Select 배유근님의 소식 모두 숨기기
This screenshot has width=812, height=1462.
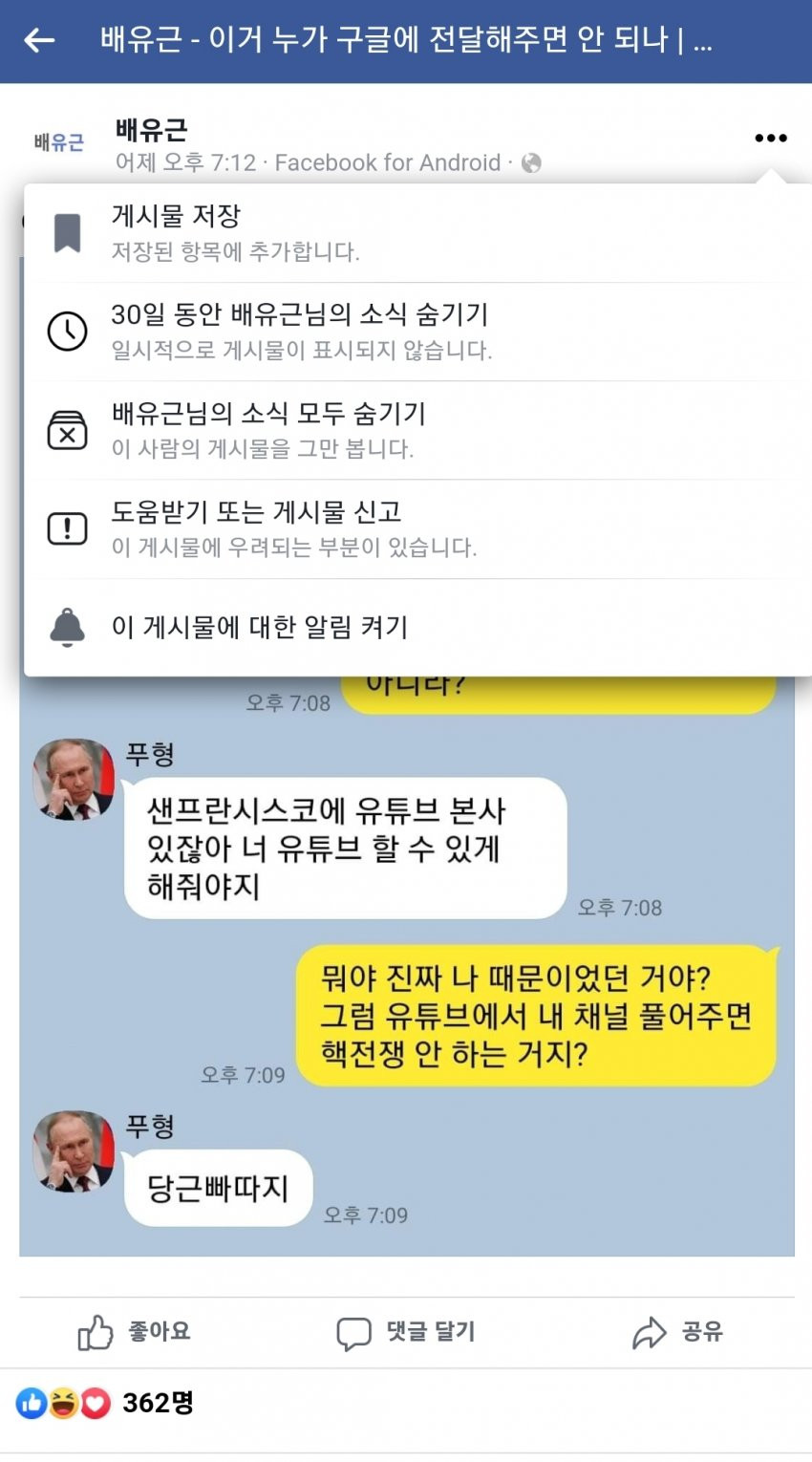point(267,429)
